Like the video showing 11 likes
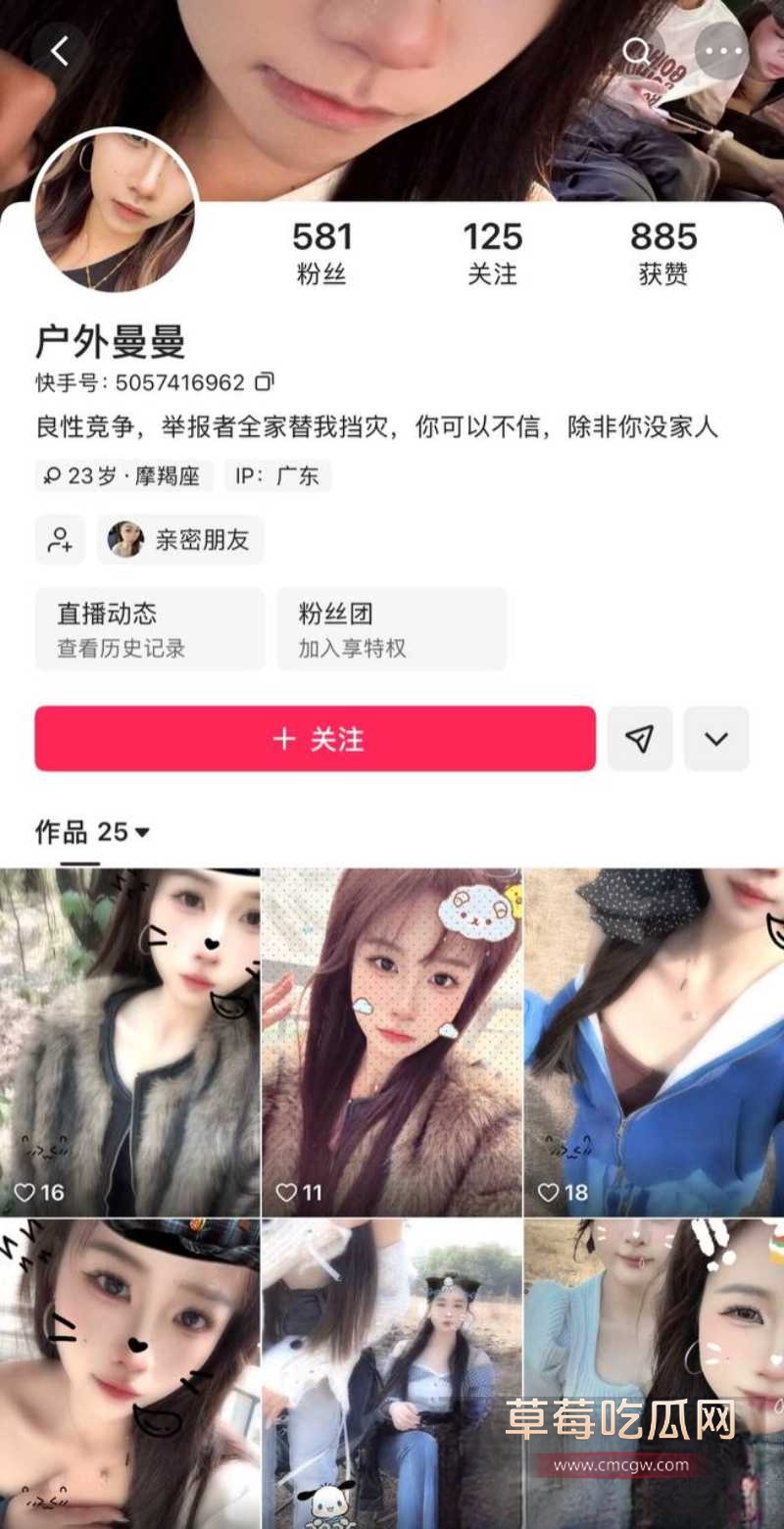The height and width of the screenshot is (1529, 784). click(287, 1194)
